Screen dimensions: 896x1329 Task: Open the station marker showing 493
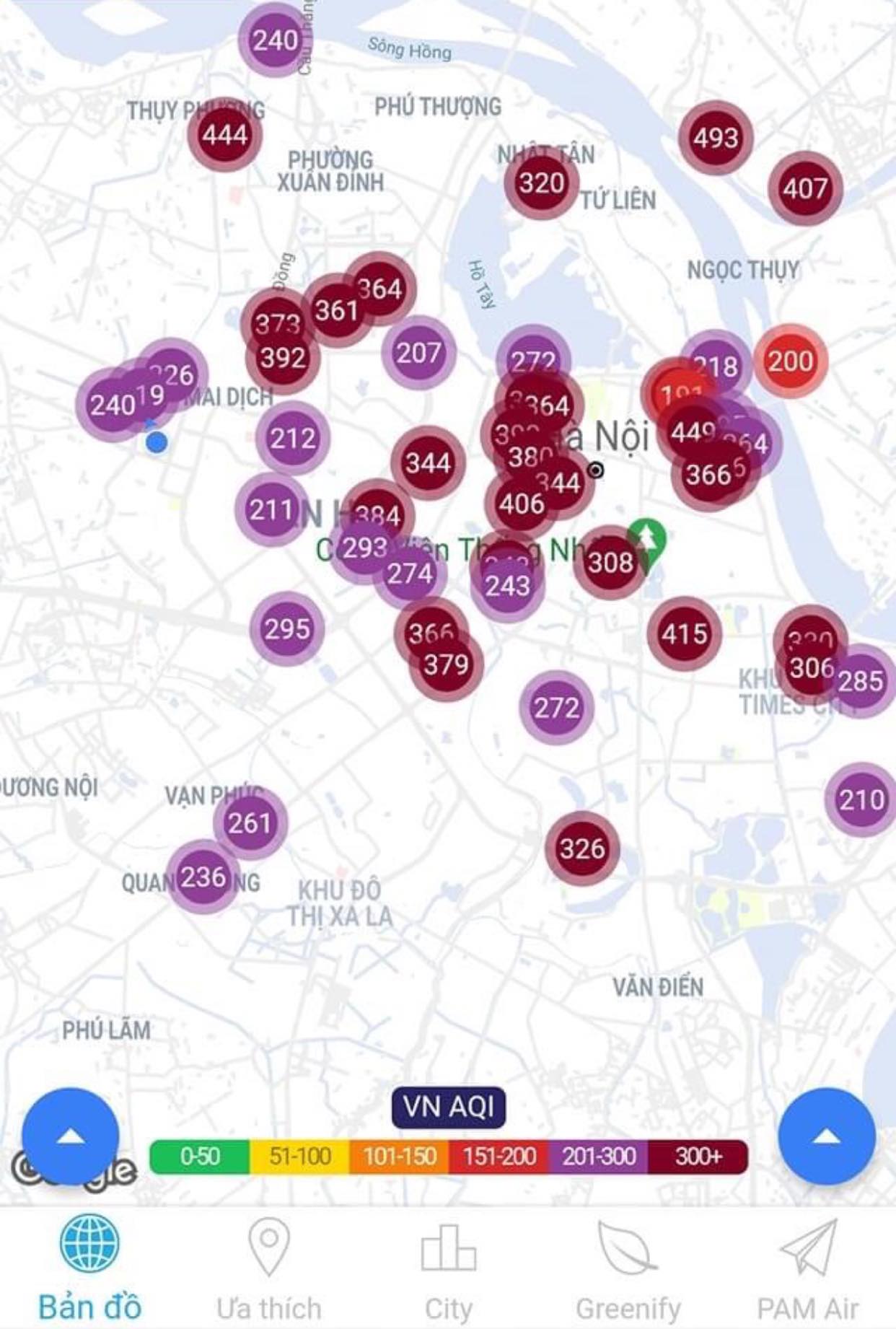pyautogui.click(x=716, y=138)
